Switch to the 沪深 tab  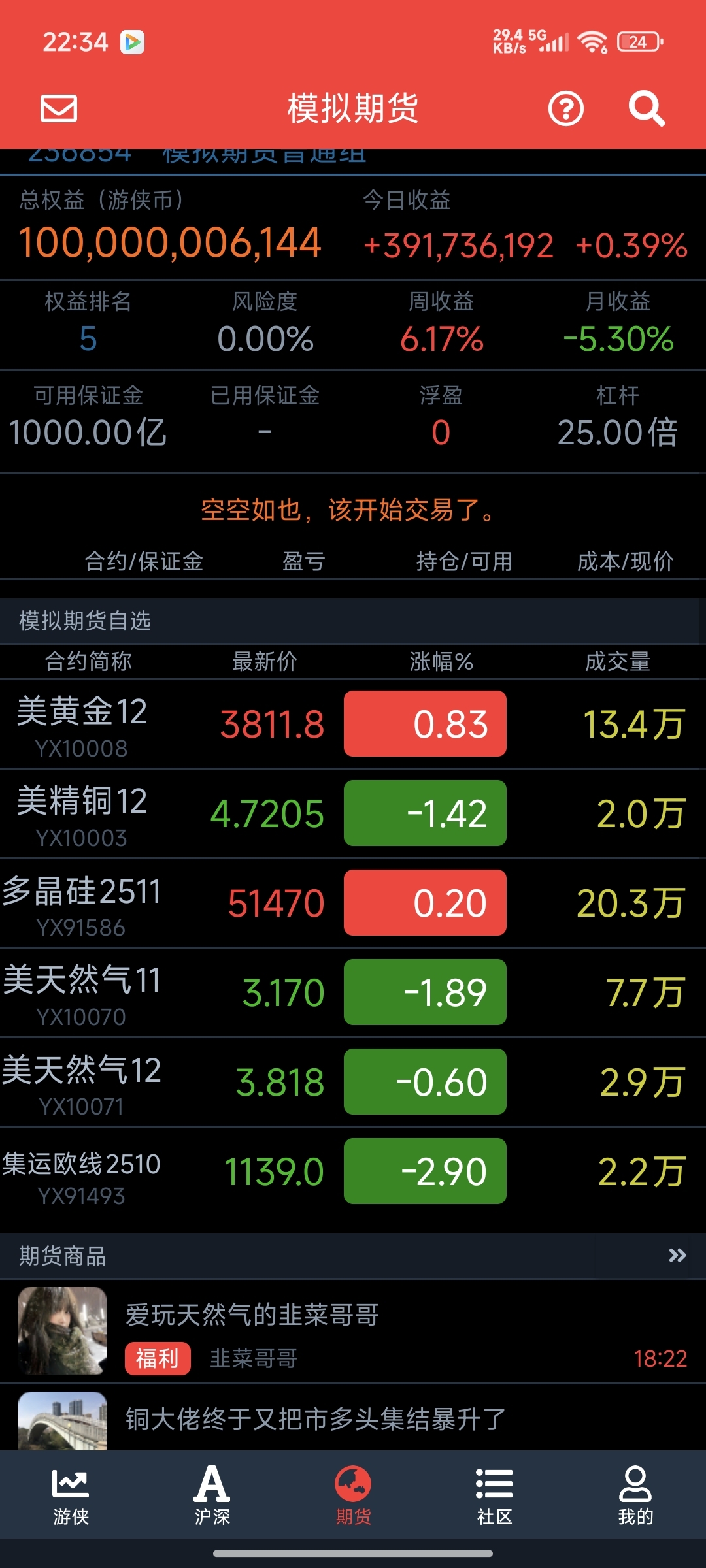(212, 1496)
